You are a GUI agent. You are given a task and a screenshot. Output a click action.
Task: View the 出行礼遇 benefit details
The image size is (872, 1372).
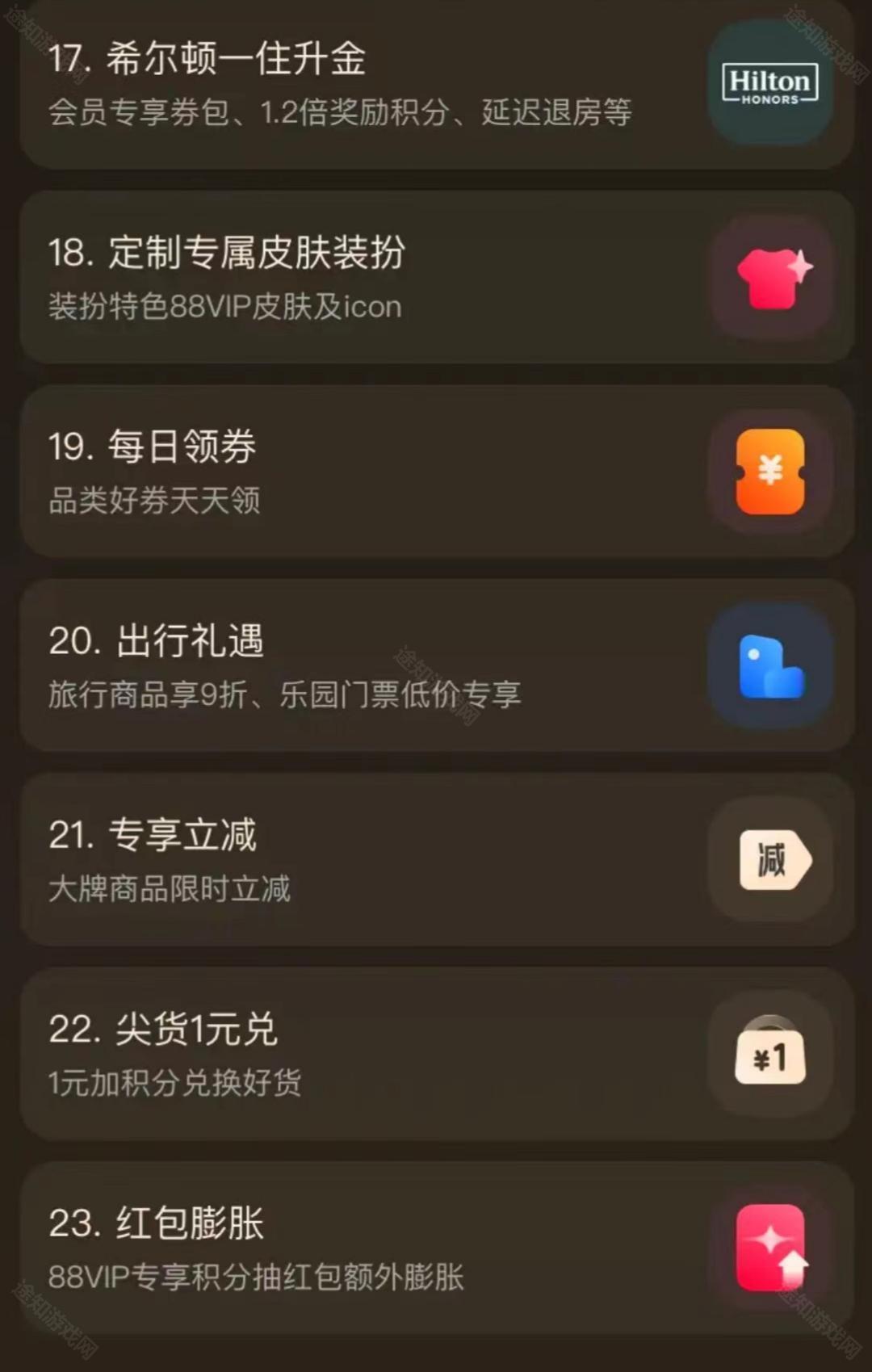click(x=436, y=665)
